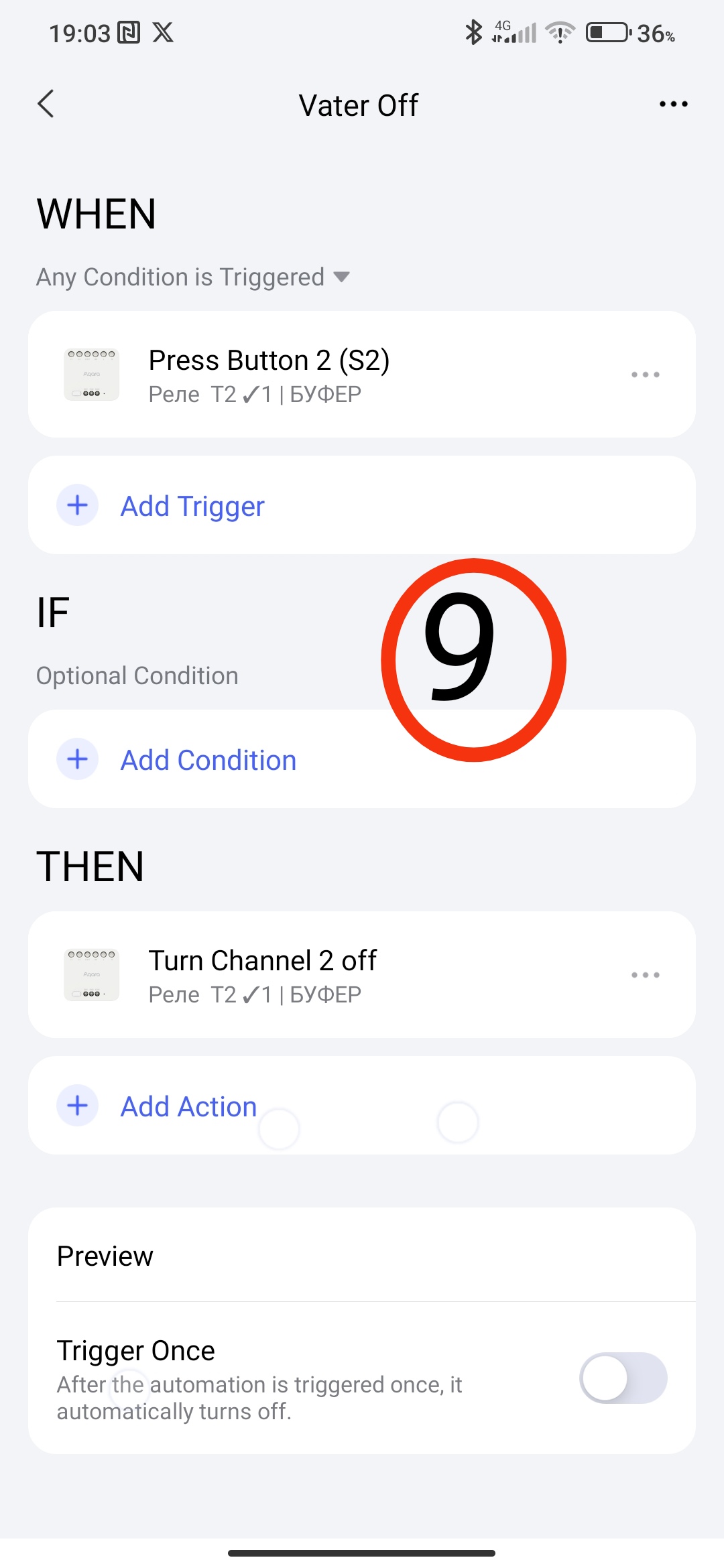The image size is (724, 1568).
Task: Add a new action
Action: (189, 1106)
